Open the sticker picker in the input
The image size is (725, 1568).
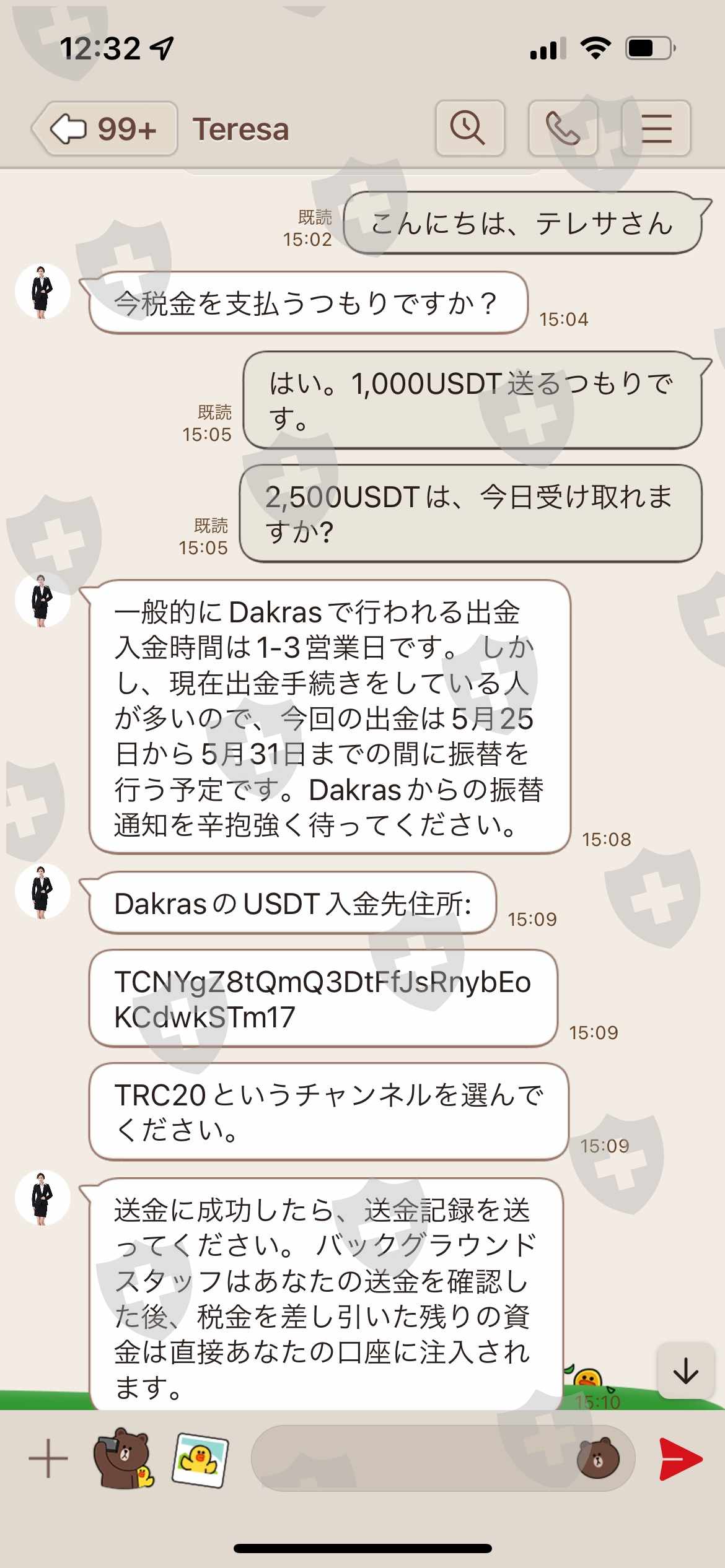coord(597,1459)
